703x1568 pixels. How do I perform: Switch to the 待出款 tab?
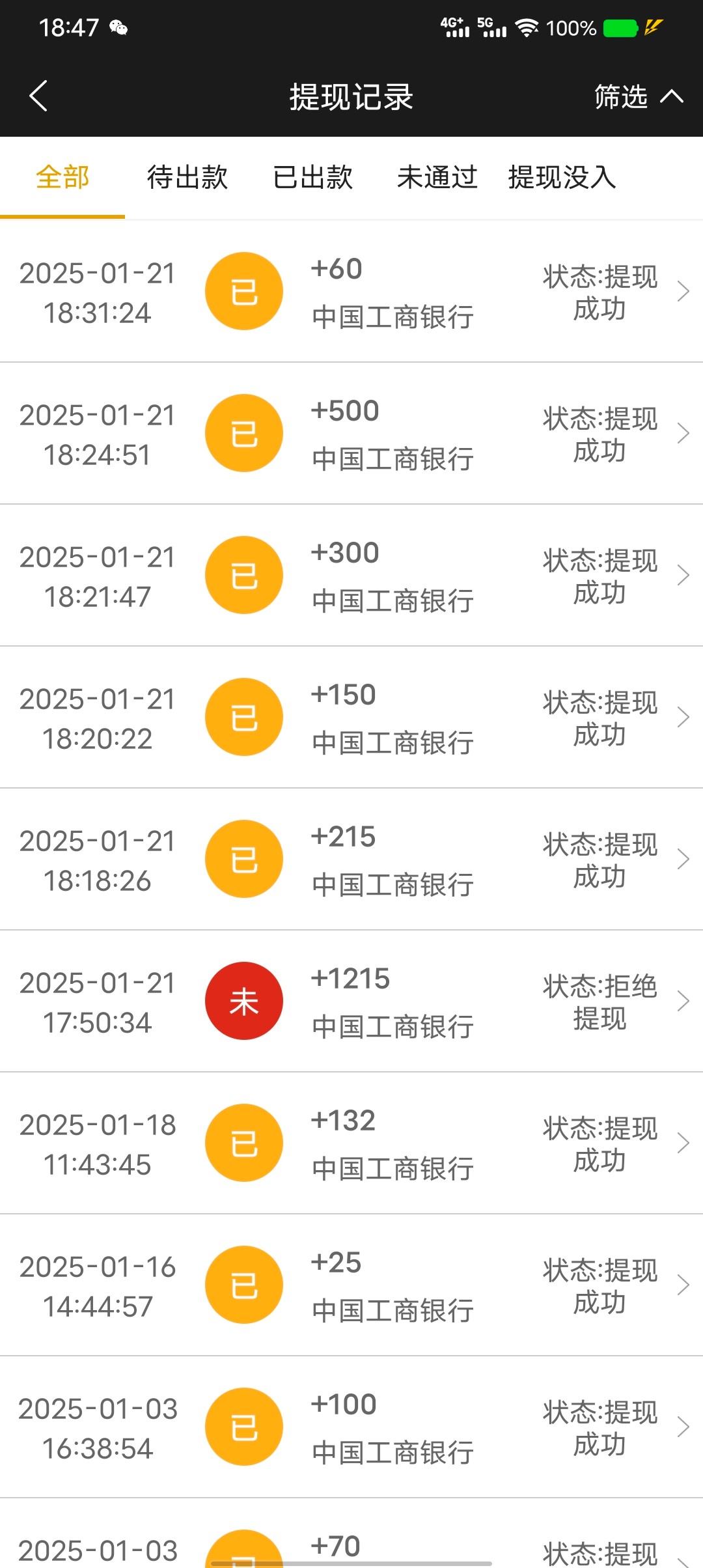click(187, 177)
